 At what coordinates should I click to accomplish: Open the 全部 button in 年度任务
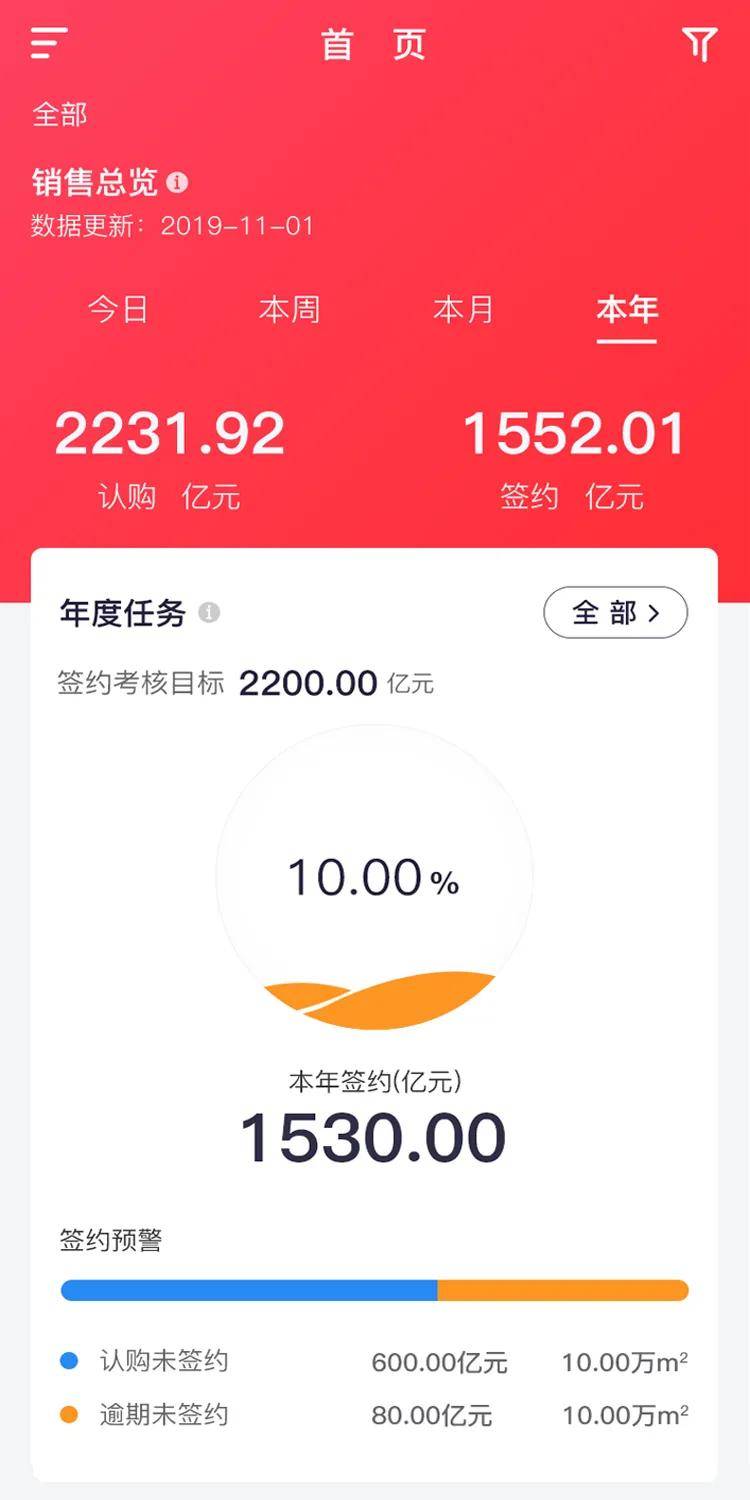[615, 612]
